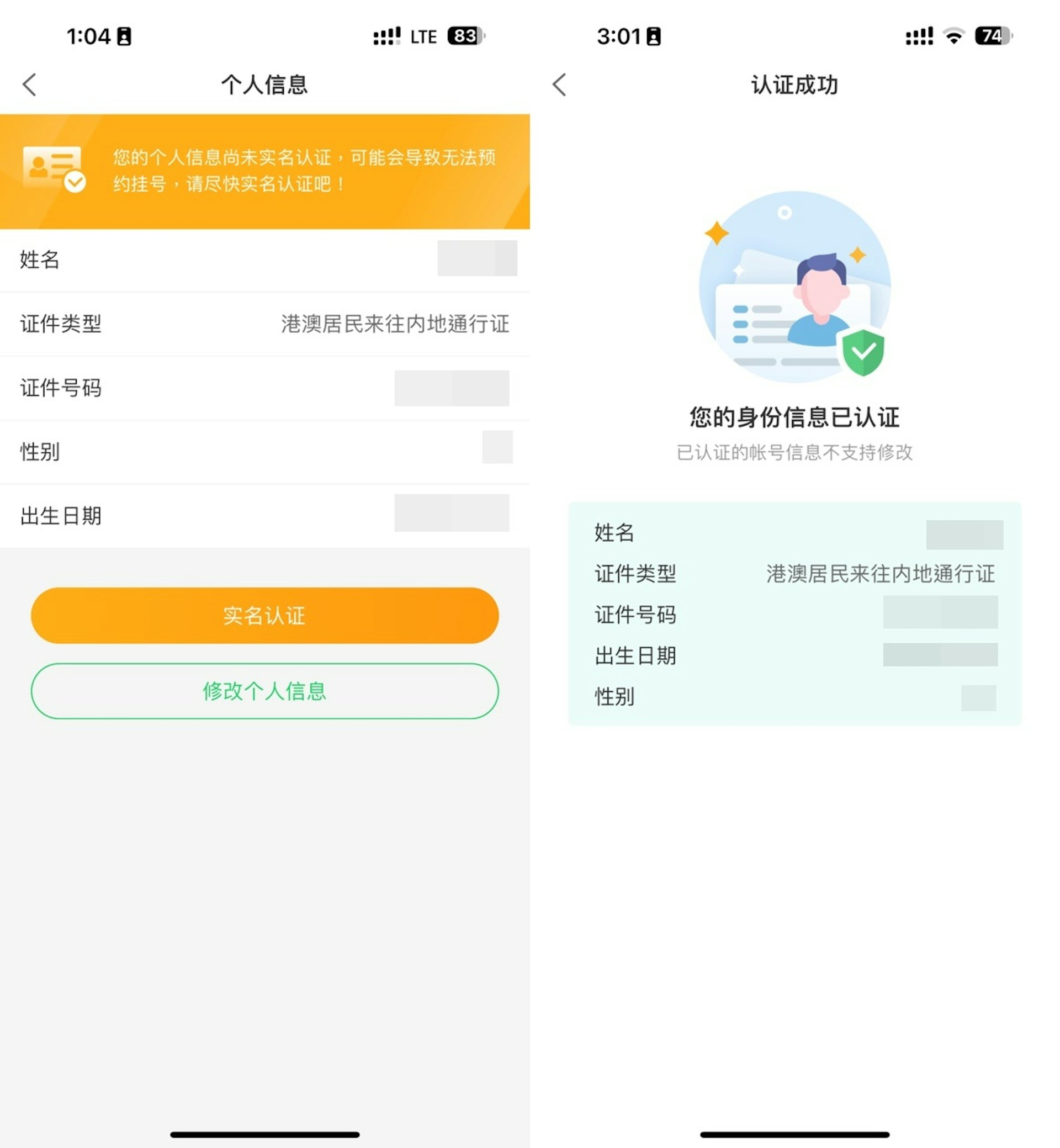Tap the back arrow on 认证成功 page
Image resolution: width=1060 pixels, height=1148 pixels.
tap(560, 85)
